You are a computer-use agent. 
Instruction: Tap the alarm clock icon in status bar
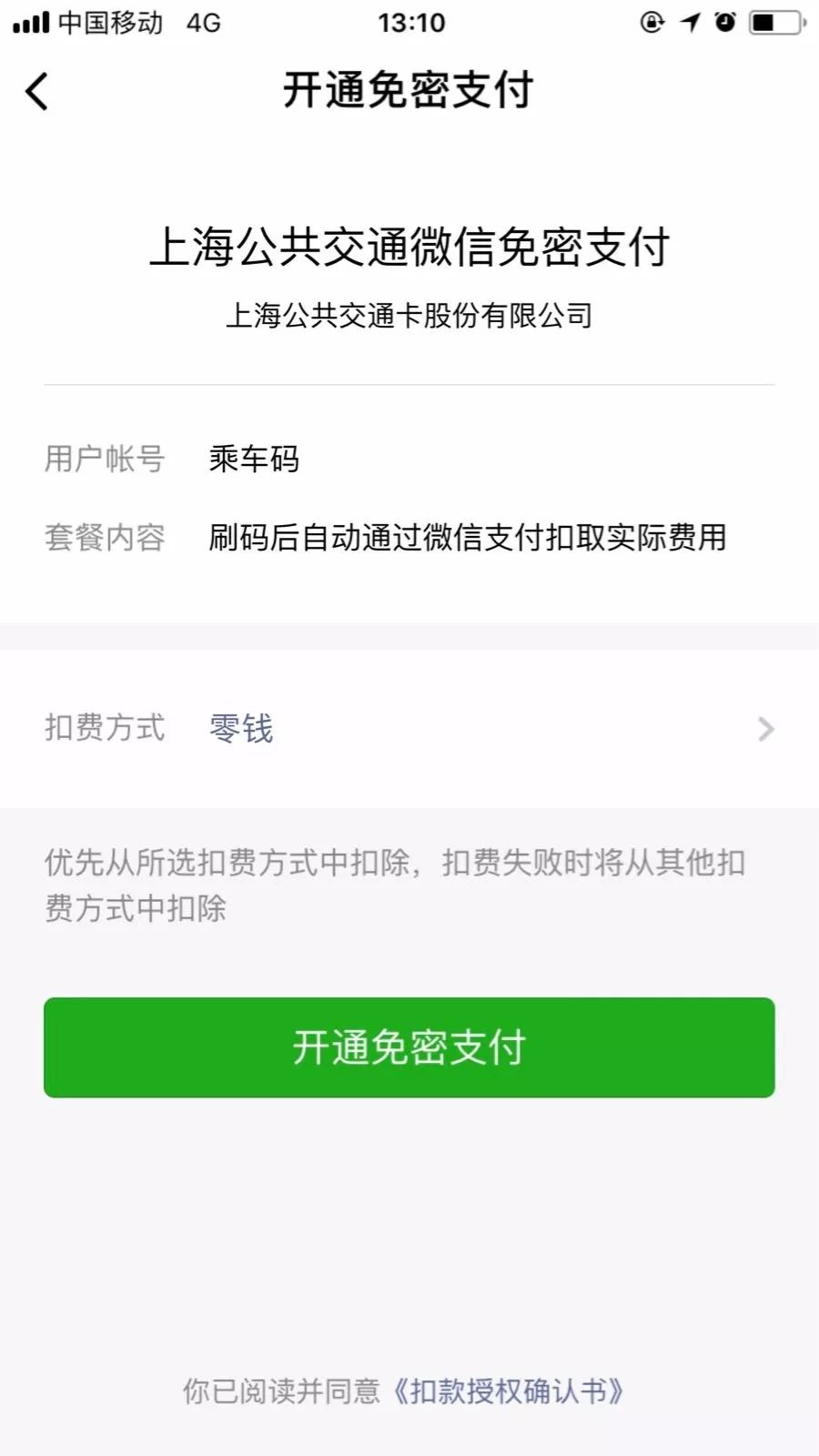[x=724, y=24]
